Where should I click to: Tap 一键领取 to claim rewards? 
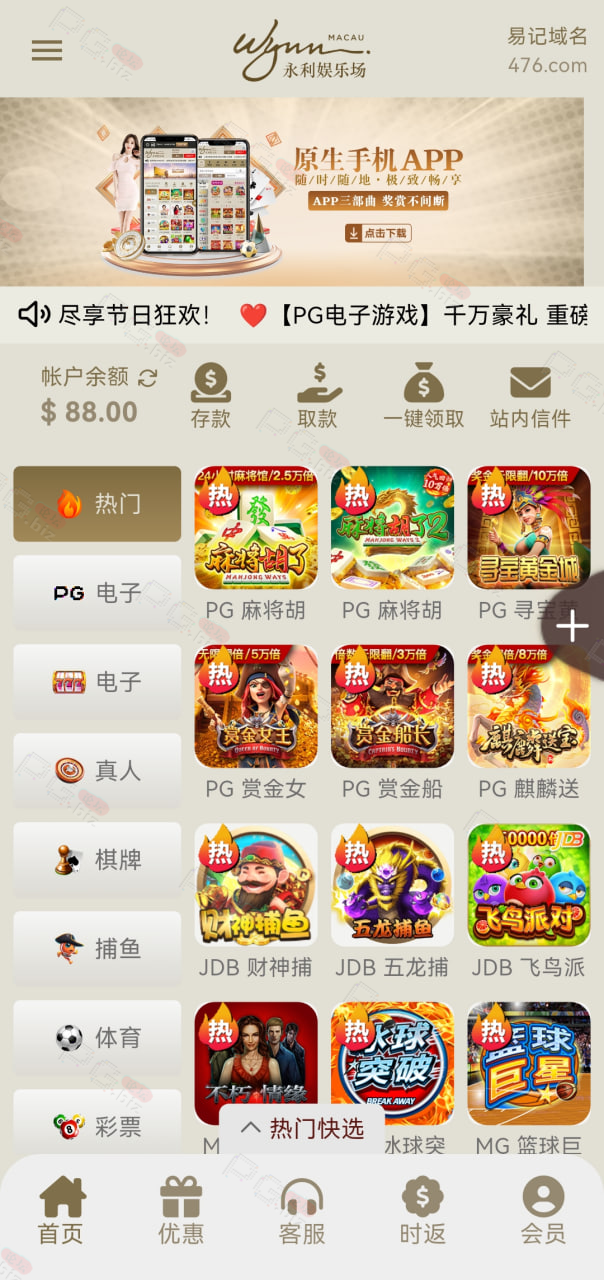[424, 396]
